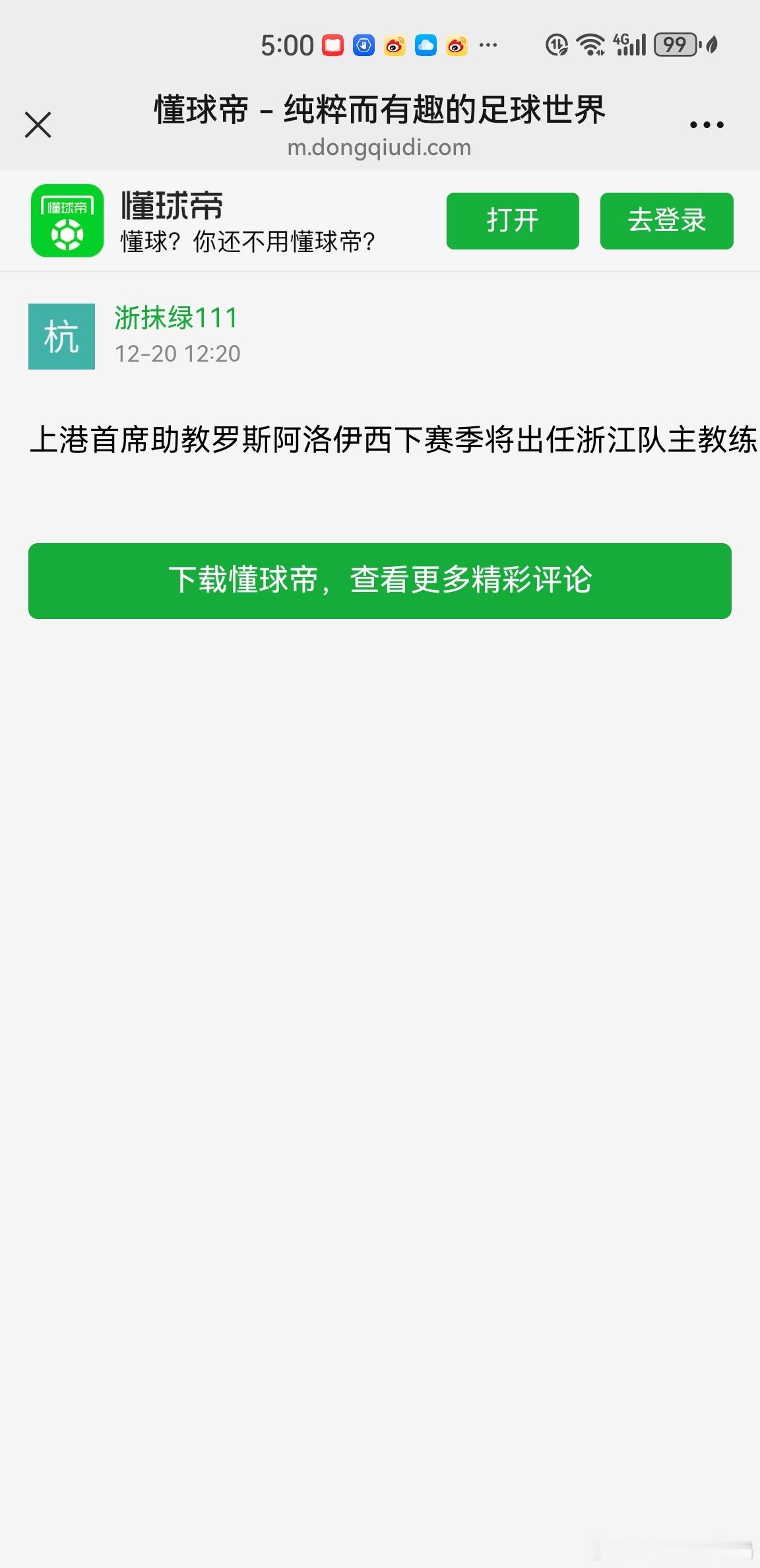This screenshot has height=1568, width=760.
Task: Tap the WiFi icon in the status bar
Action: click(589, 44)
